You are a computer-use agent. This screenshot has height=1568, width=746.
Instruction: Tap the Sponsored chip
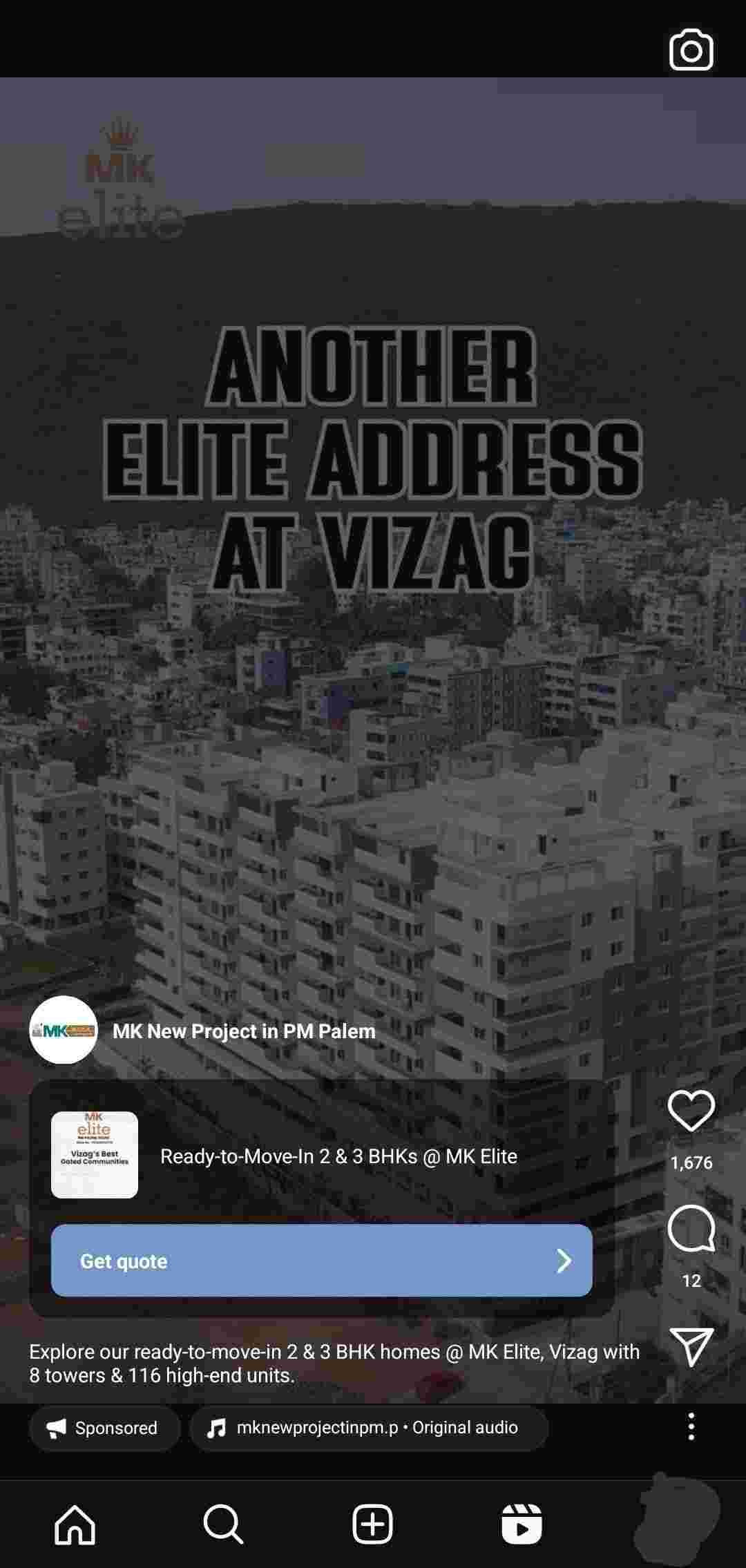pyautogui.click(x=104, y=1428)
